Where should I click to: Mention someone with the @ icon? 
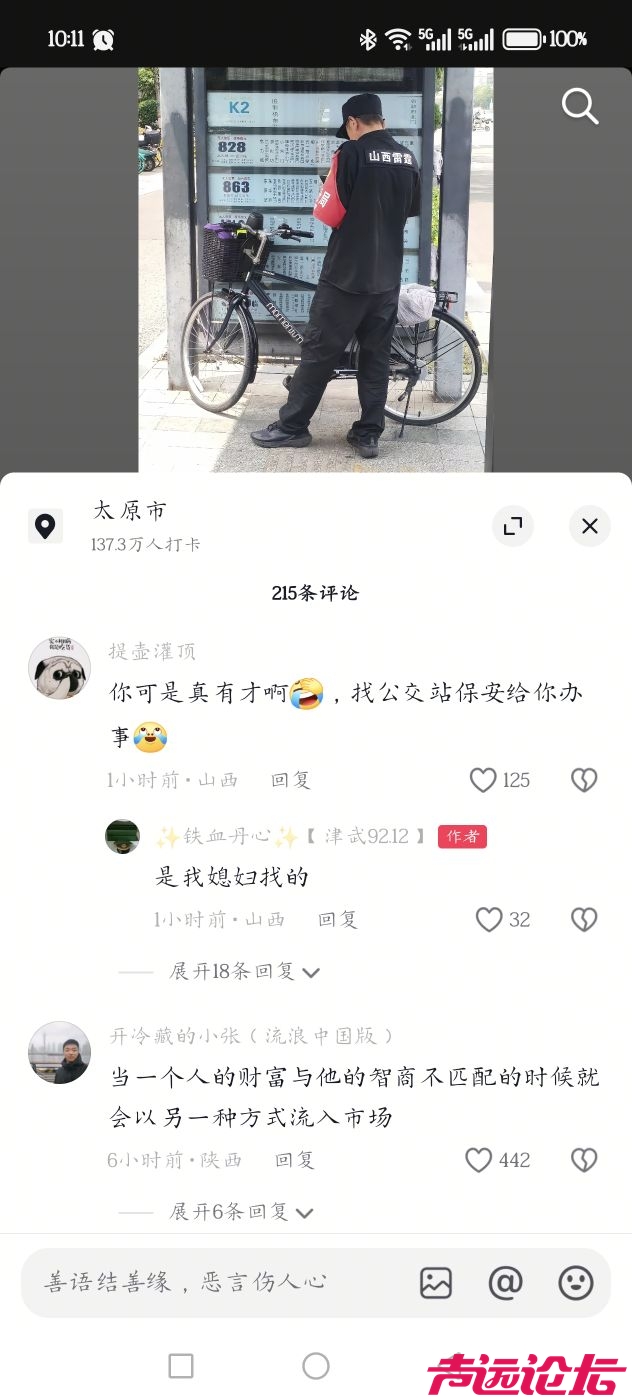[x=505, y=1282]
